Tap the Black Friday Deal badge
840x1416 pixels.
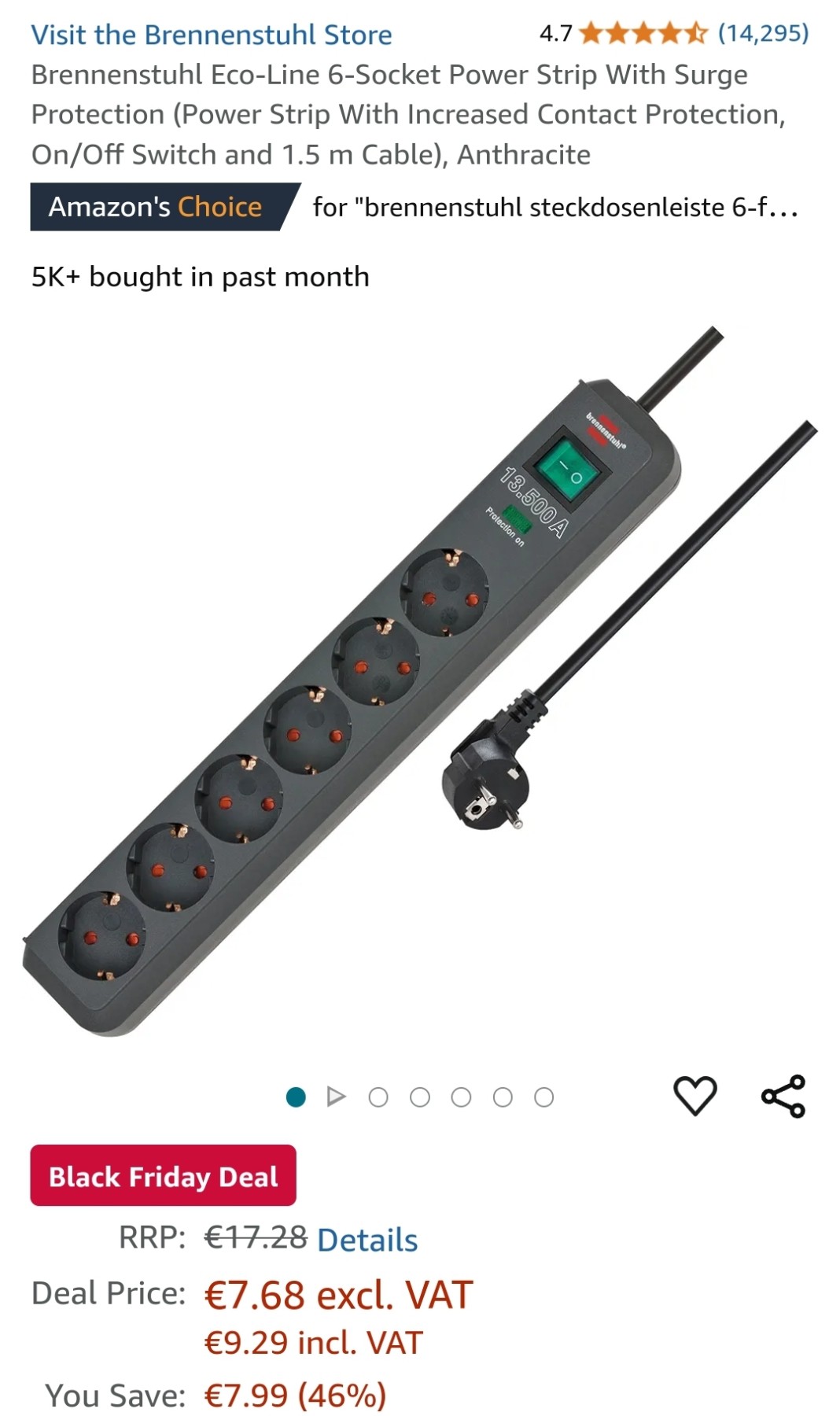pyautogui.click(x=164, y=1175)
